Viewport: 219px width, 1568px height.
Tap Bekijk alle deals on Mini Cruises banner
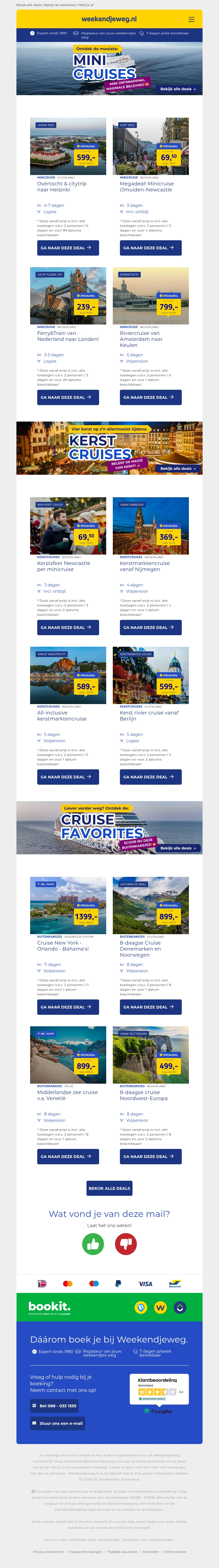(178, 89)
